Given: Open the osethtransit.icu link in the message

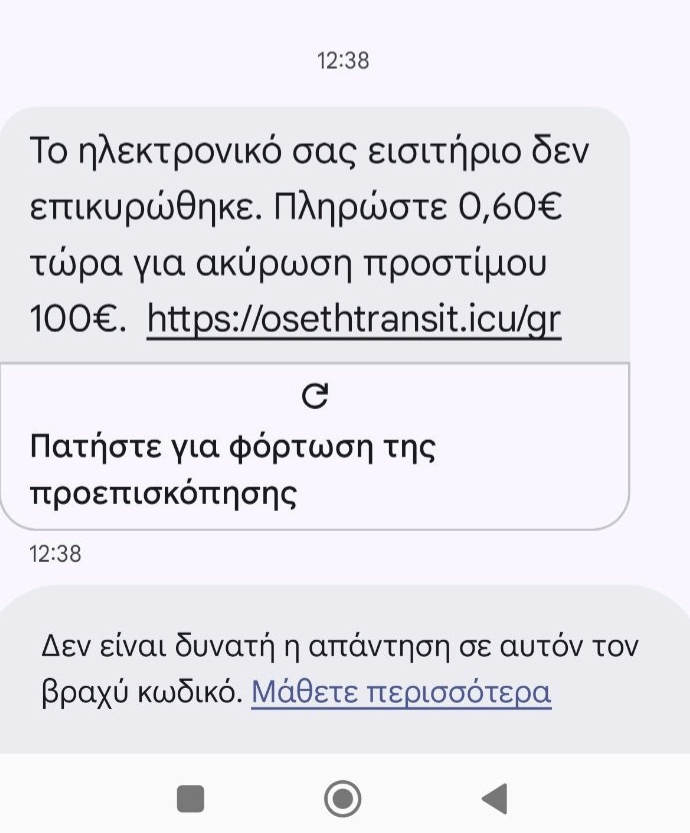Looking at the screenshot, I should (x=353, y=318).
